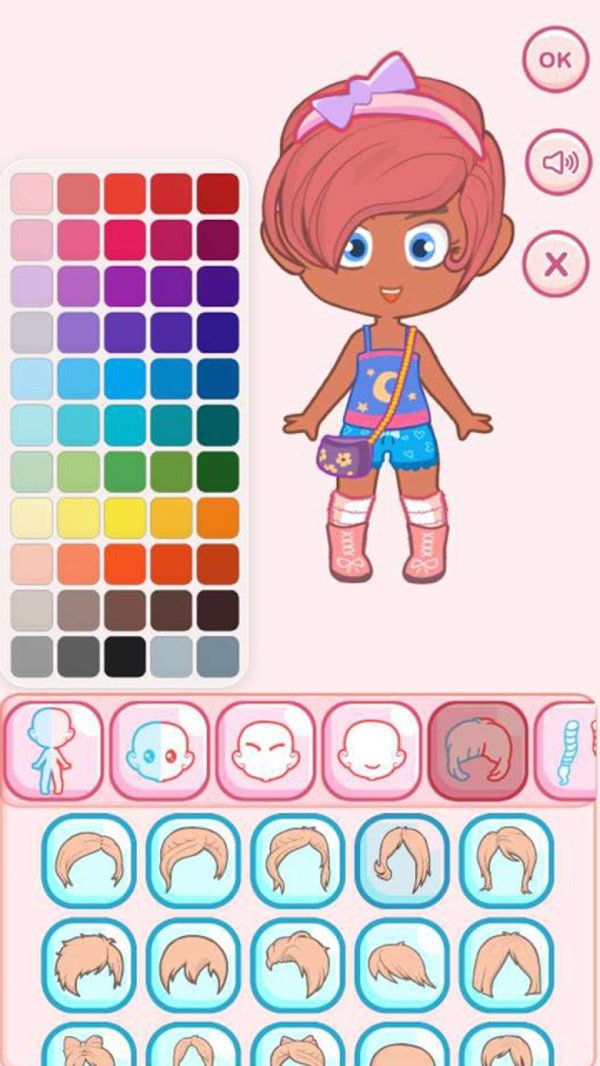600x1066 pixels.
Task: Choose the bright yellow color swatch
Action: pyautogui.click(x=125, y=517)
